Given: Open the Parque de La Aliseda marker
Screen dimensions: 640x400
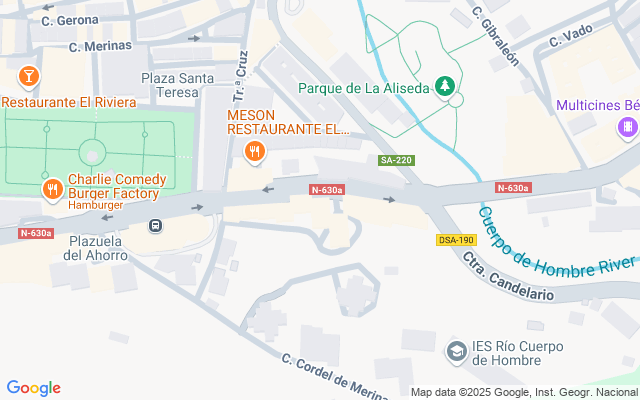Looking at the screenshot, I should [445, 87].
